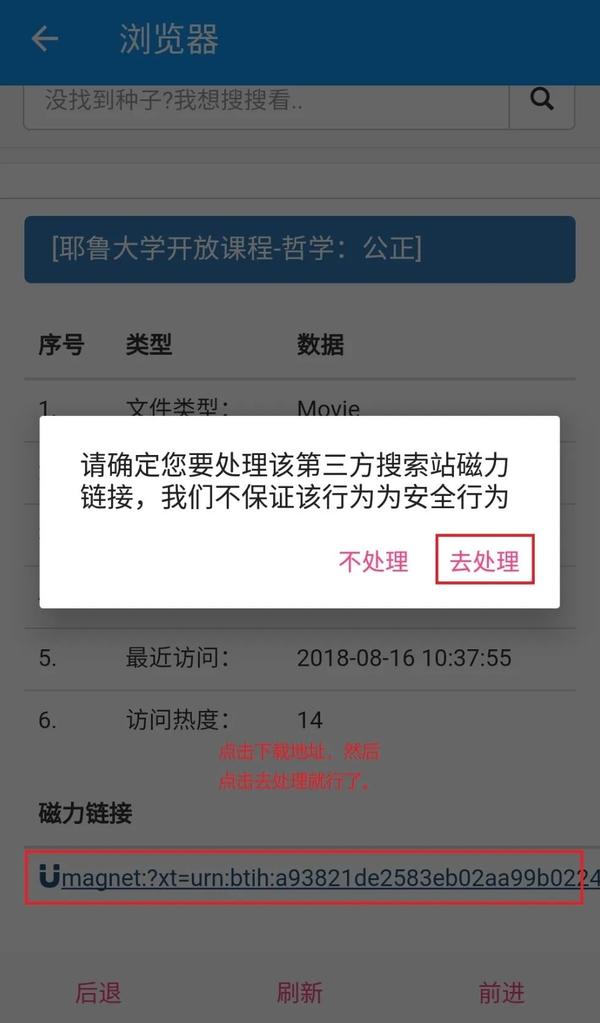Tap the magnifier search button

coord(541,100)
